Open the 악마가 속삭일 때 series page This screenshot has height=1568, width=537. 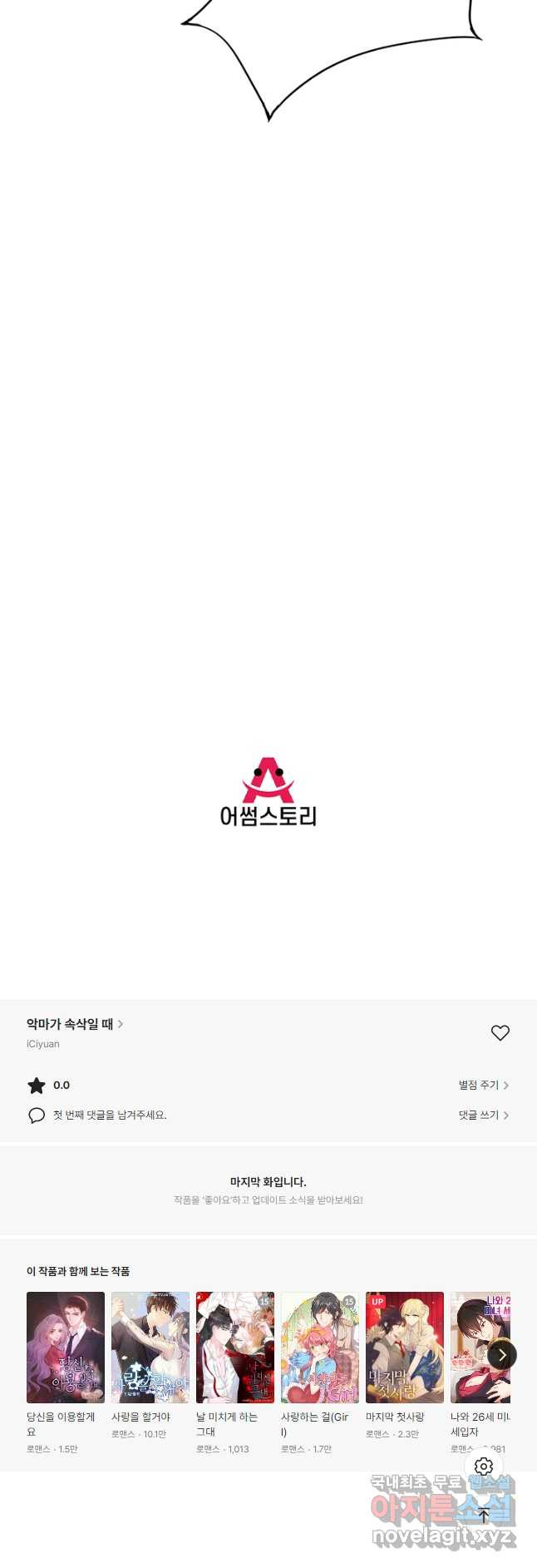click(x=75, y=1024)
